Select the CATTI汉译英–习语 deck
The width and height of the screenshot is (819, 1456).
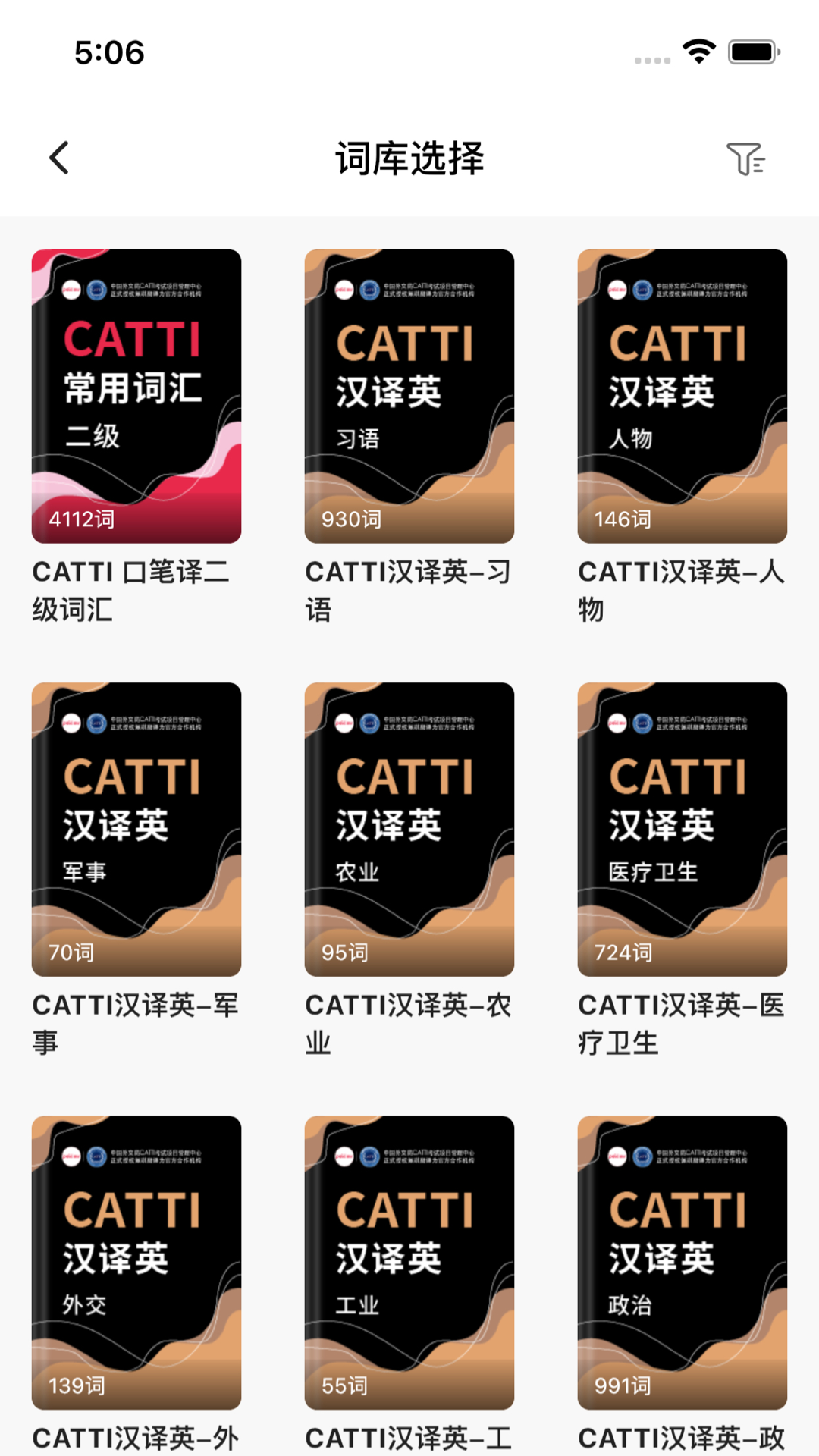point(409,394)
